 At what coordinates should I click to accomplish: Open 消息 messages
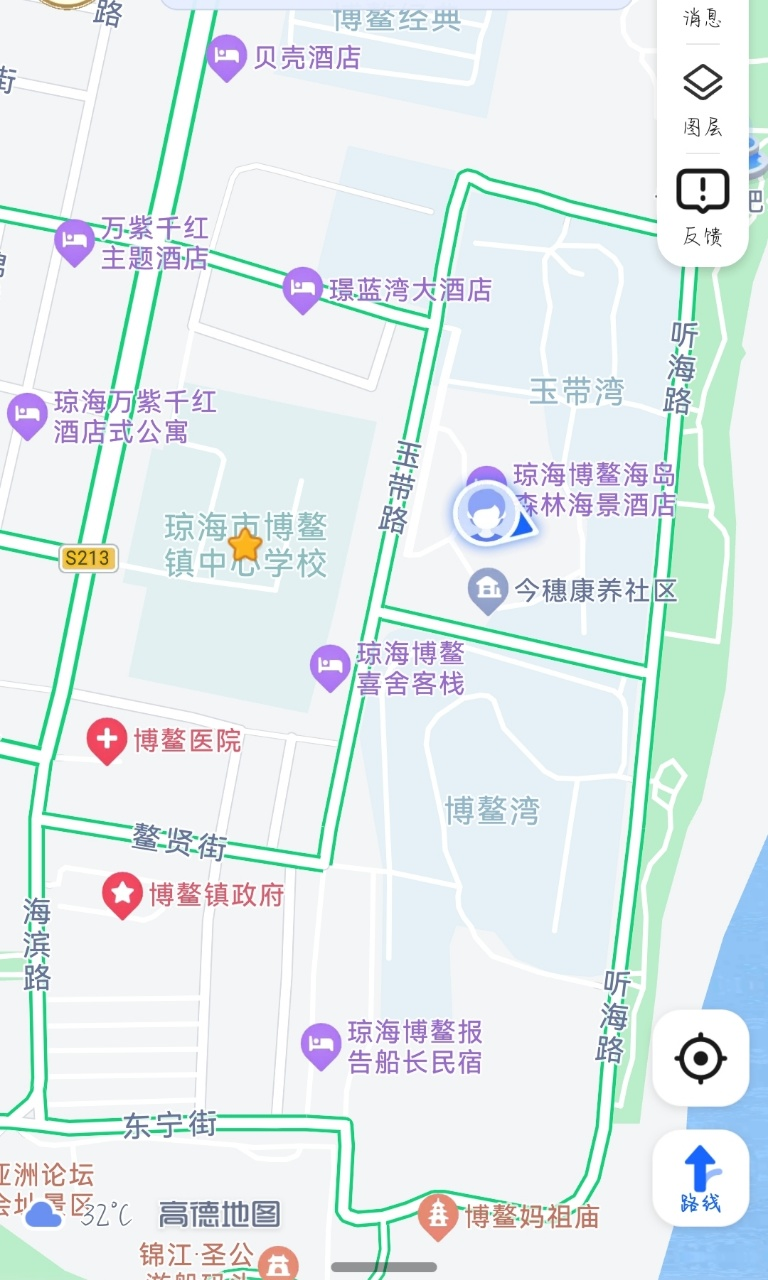coord(702,17)
